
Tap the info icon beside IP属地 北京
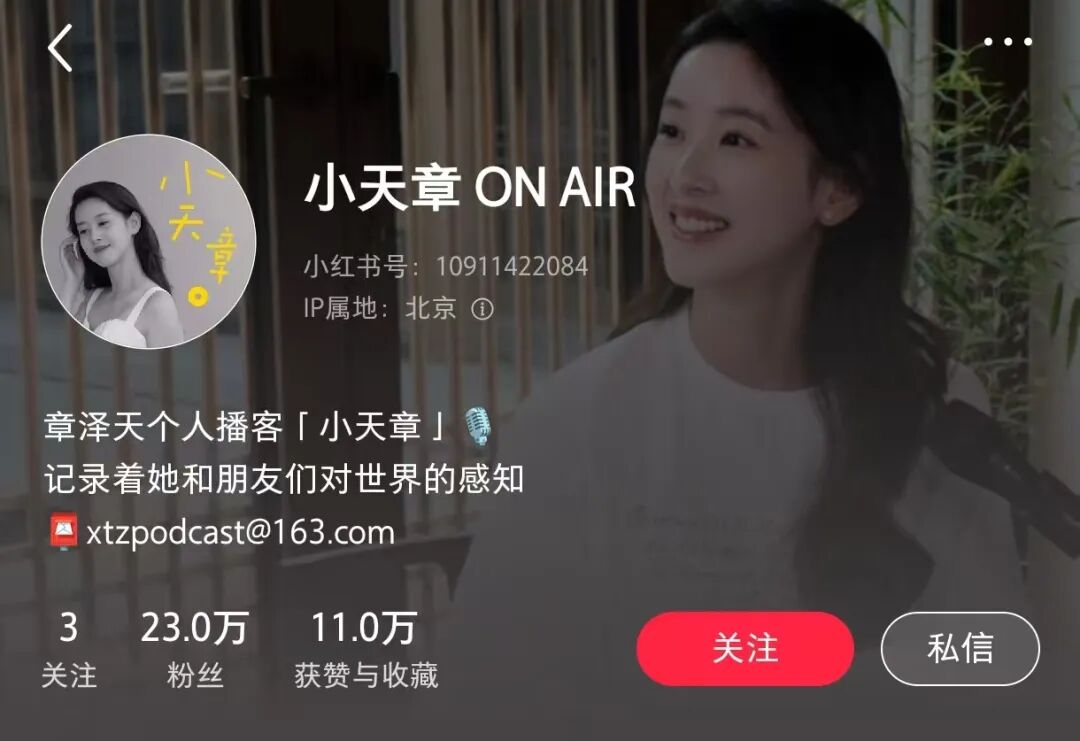click(x=483, y=308)
